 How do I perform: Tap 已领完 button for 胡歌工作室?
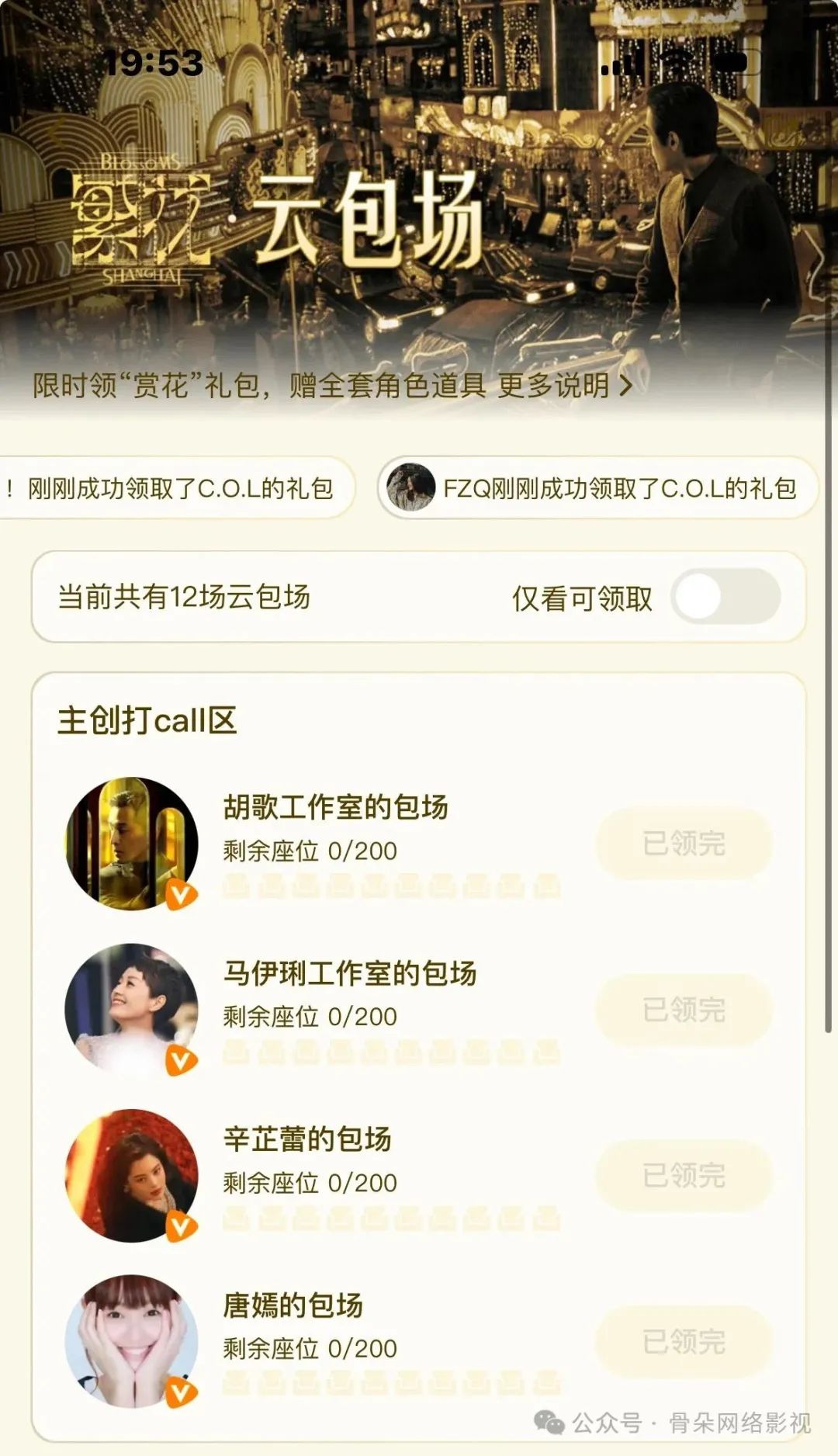pos(684,844)
